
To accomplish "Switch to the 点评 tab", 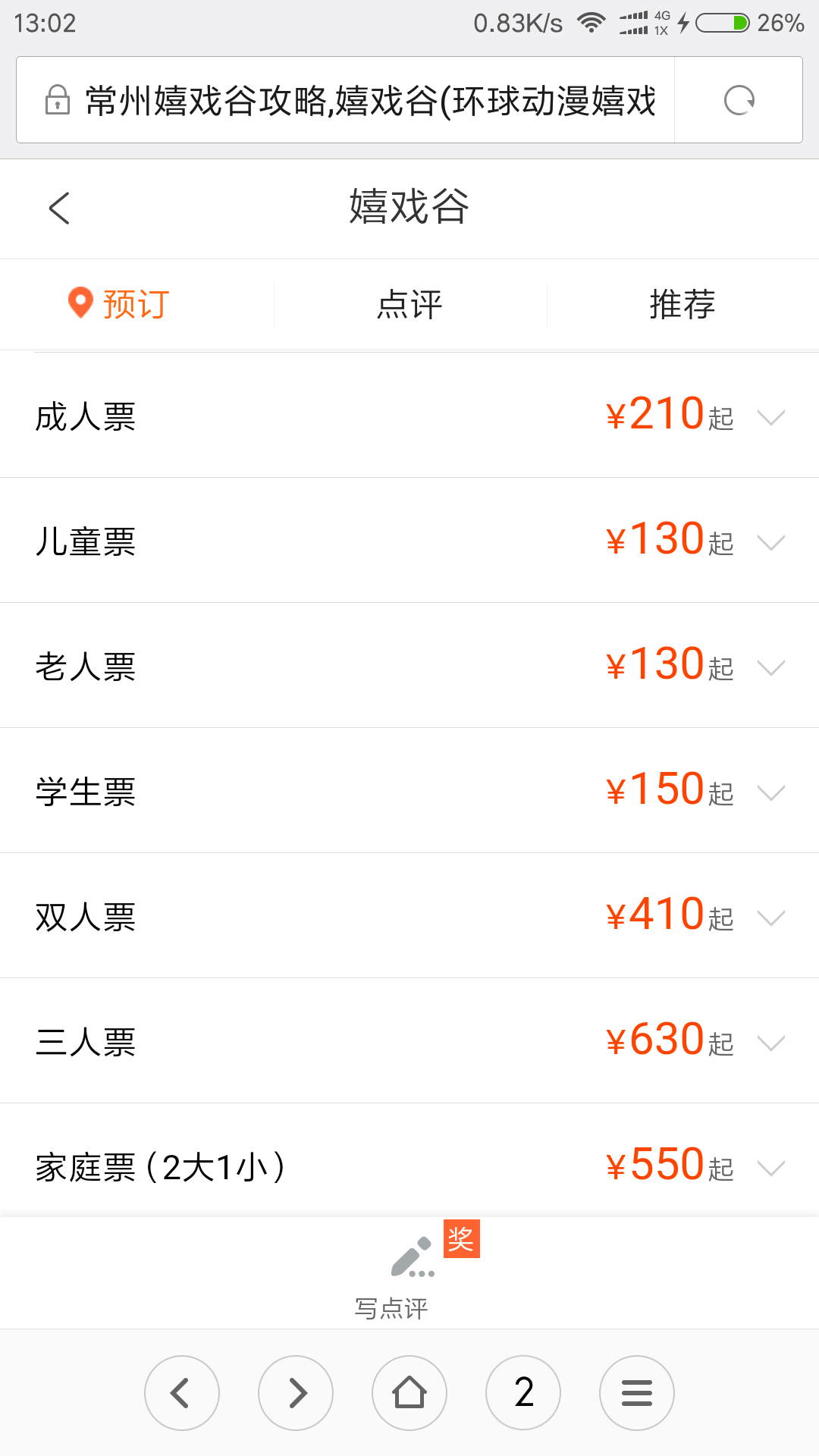I will coord(409,305).
